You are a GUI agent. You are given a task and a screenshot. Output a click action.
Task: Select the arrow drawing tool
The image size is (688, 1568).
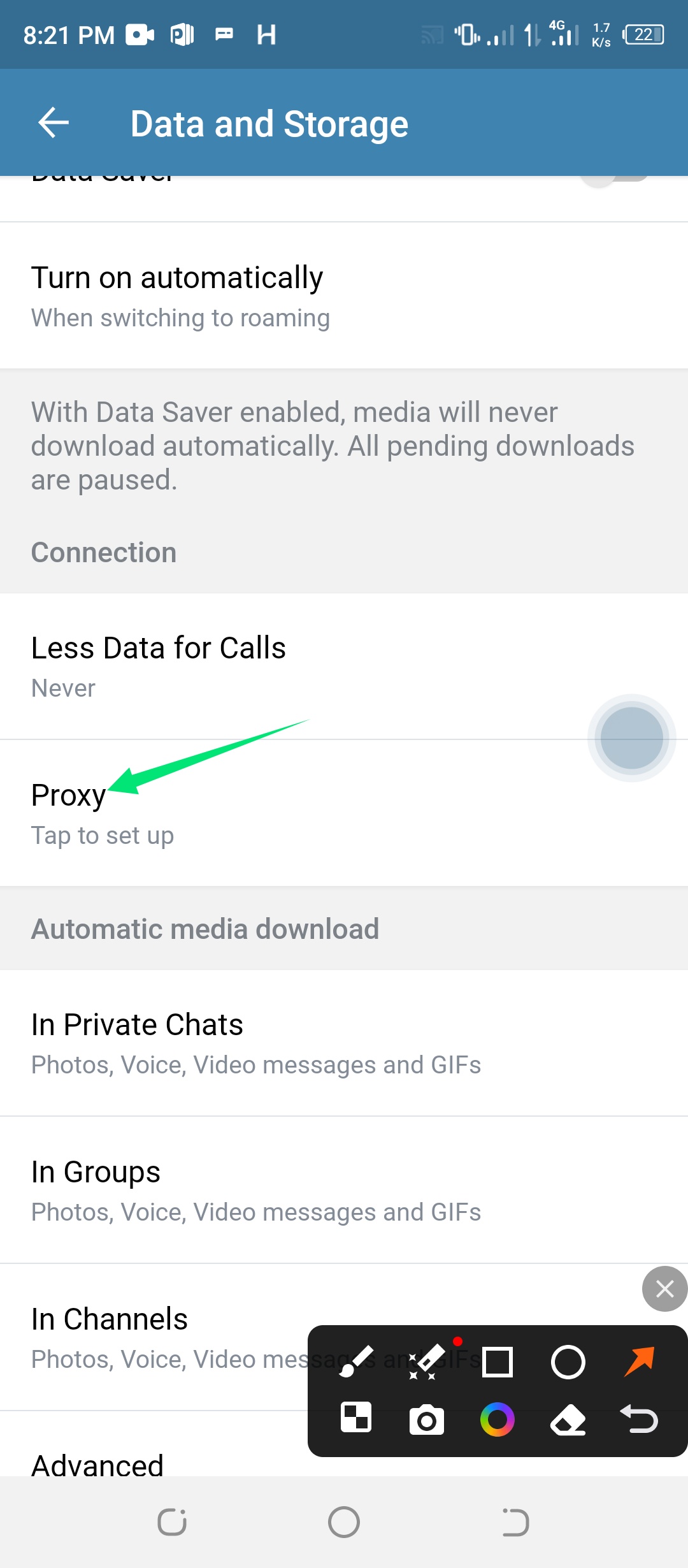(x=639, y=1361)
